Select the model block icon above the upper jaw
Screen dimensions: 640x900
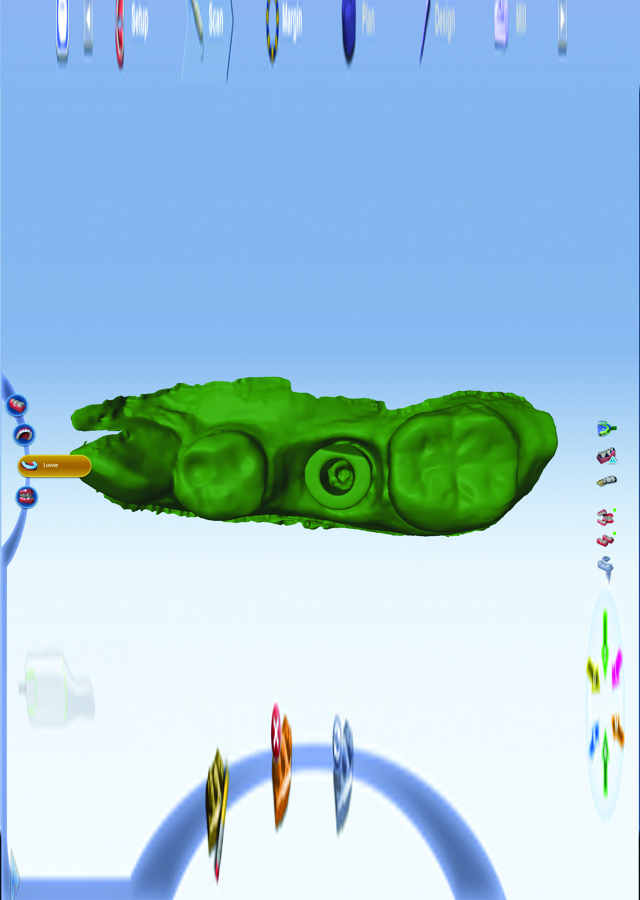click(x=16, y=405)
